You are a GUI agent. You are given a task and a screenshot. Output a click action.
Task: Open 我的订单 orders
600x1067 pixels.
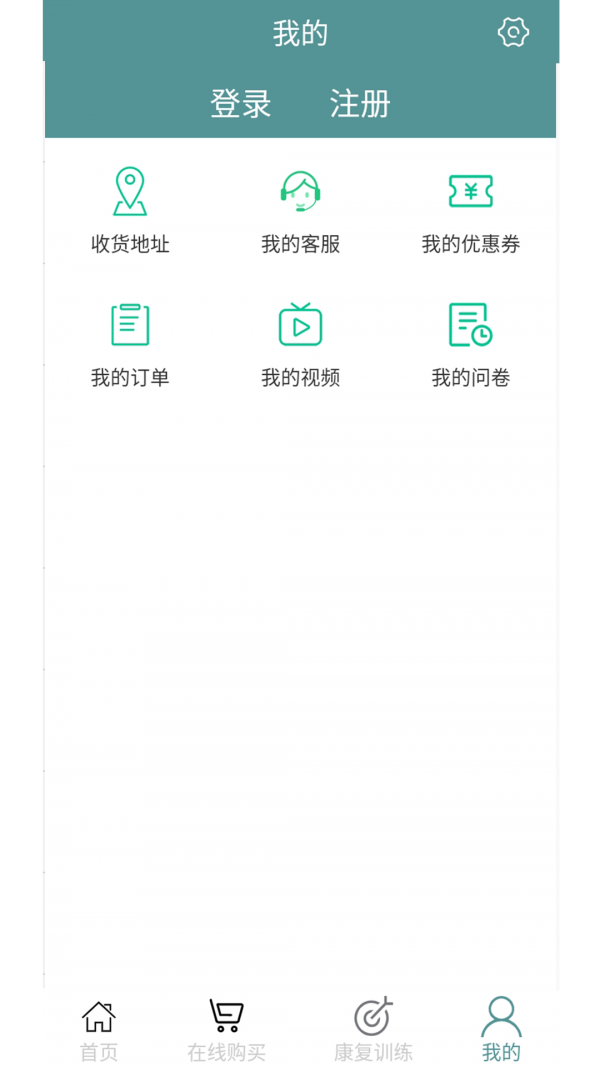(130, 345)
